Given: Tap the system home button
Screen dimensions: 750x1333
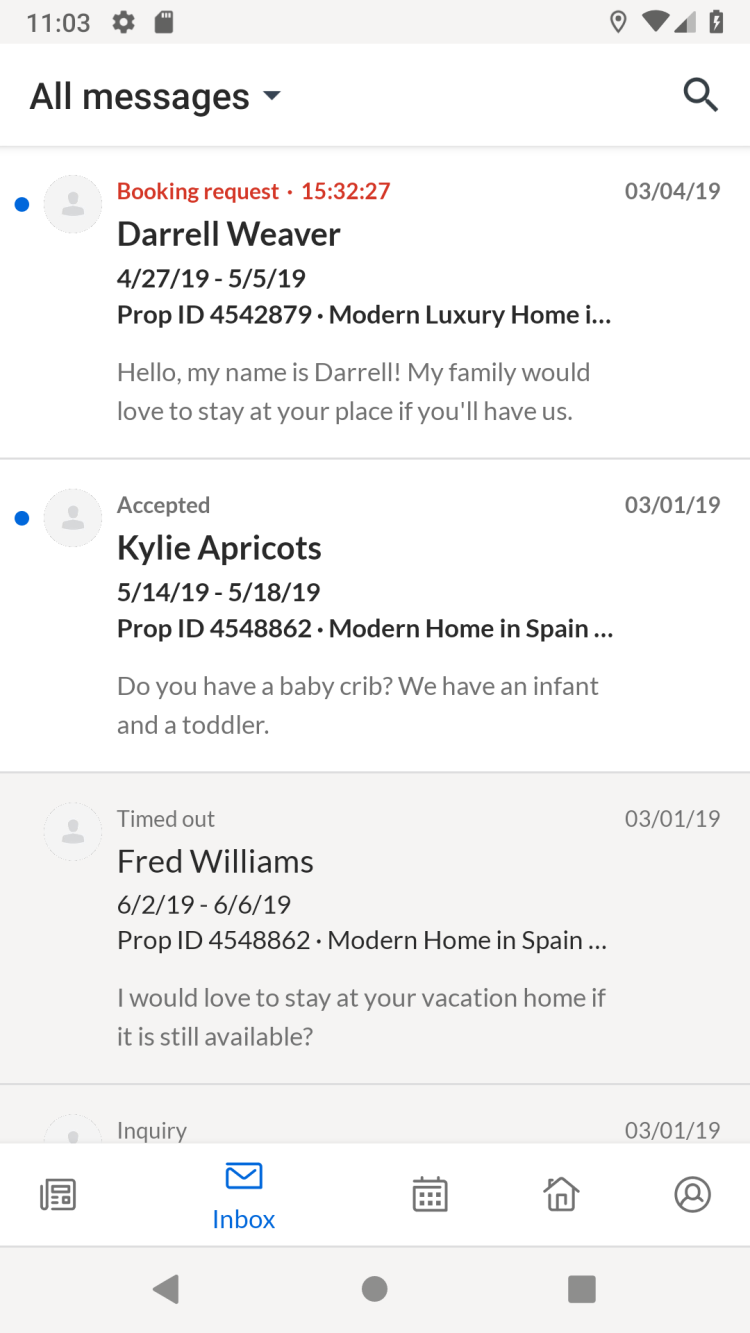Looking at the screenshot, I should [375, 1289].
